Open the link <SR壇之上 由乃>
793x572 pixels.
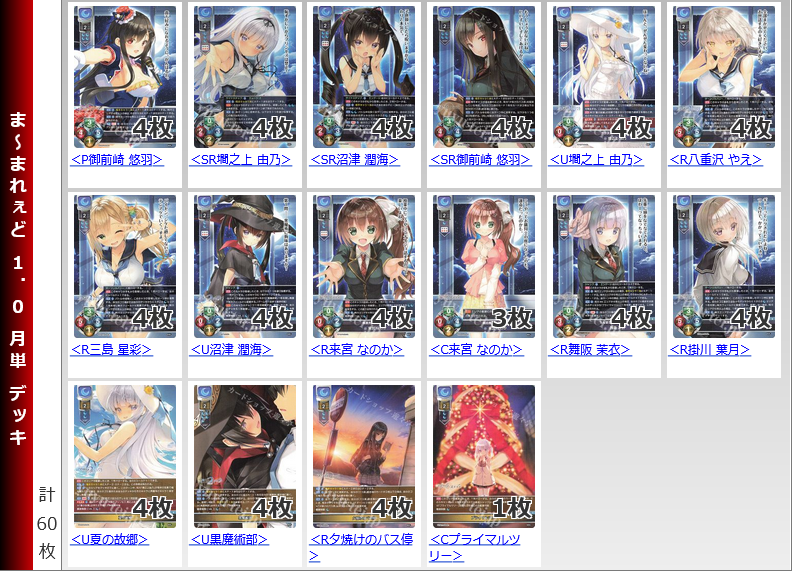(241, 159)
